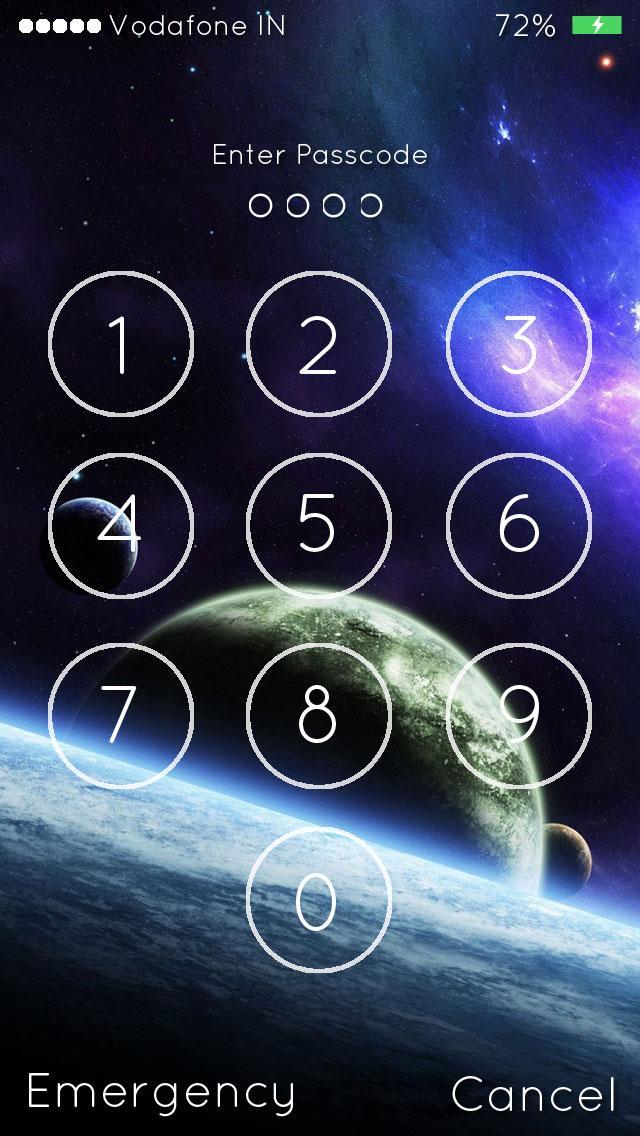Enter digit 9 on the keypad
640x1136 pixels.
(x=518, y=714)
